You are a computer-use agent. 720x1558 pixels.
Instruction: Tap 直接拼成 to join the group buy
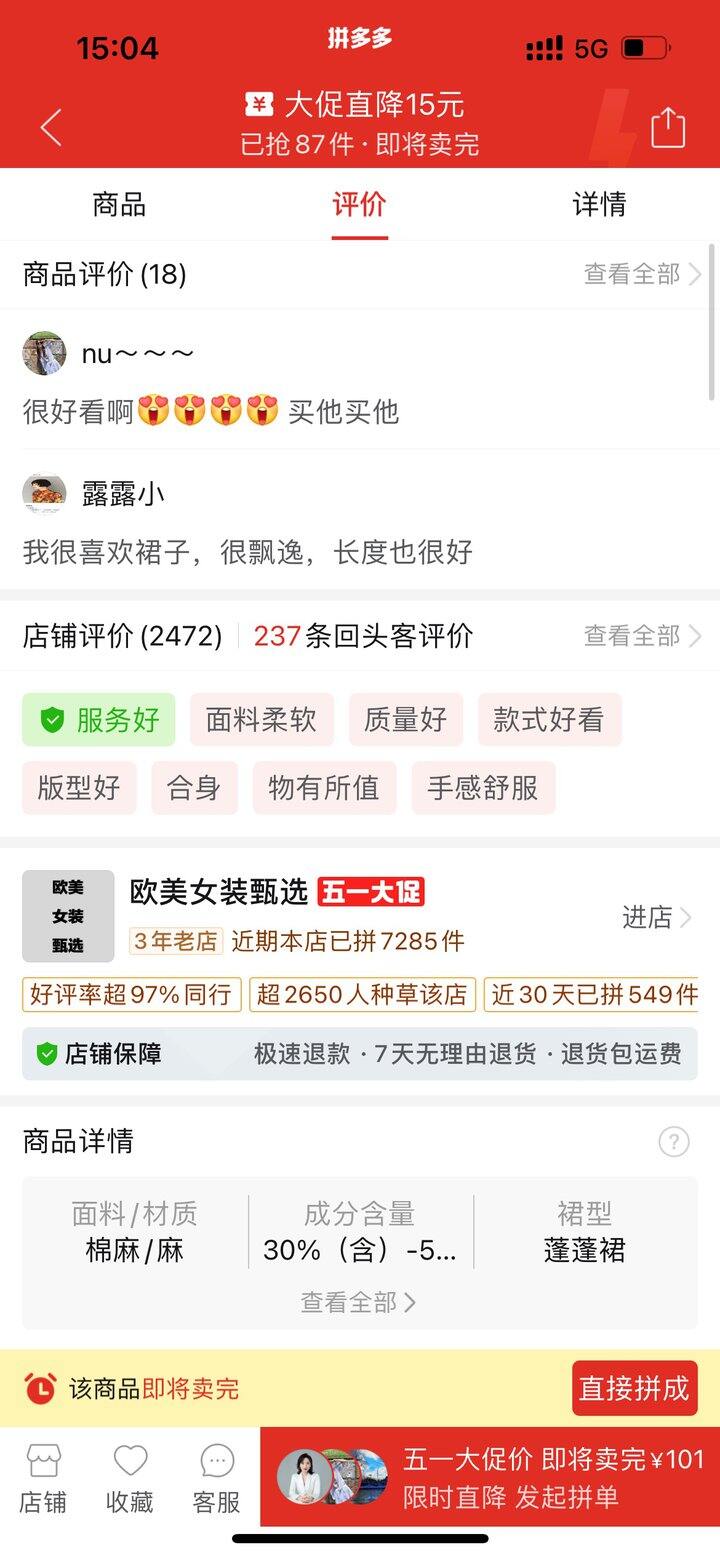[x=634, y=1388]
